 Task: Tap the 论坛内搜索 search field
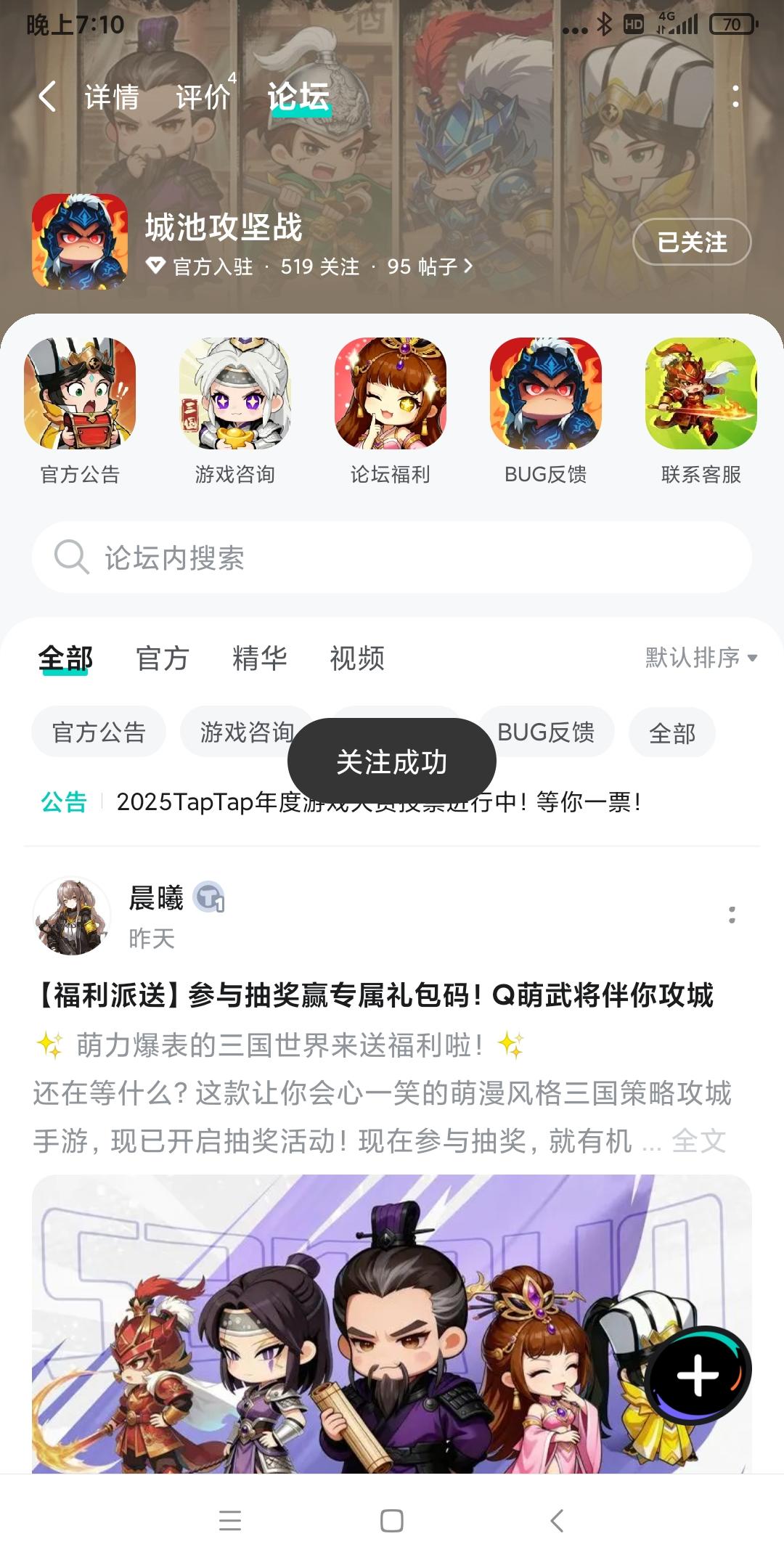pos(392,558)
